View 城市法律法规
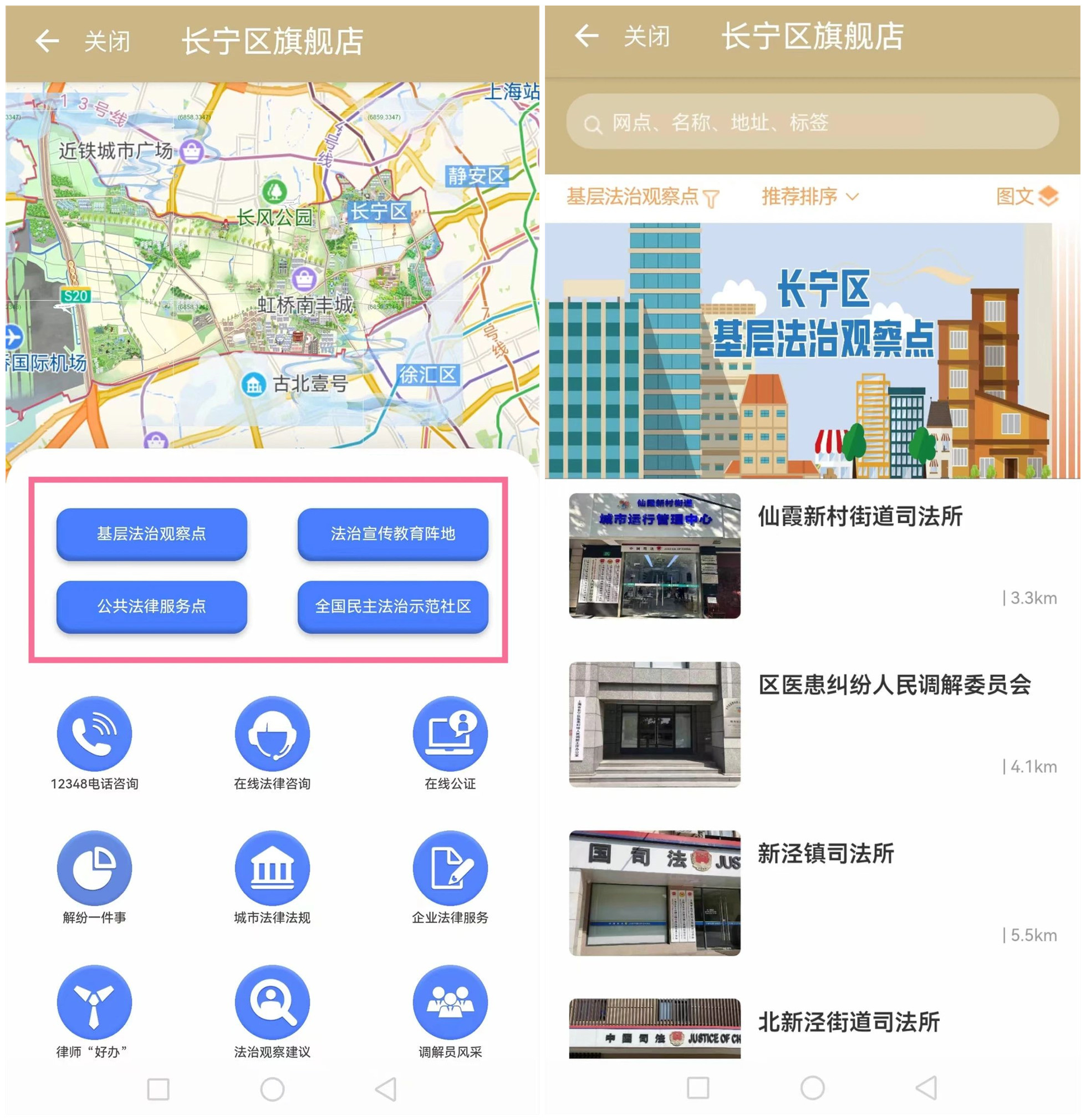 click(272, 868)
